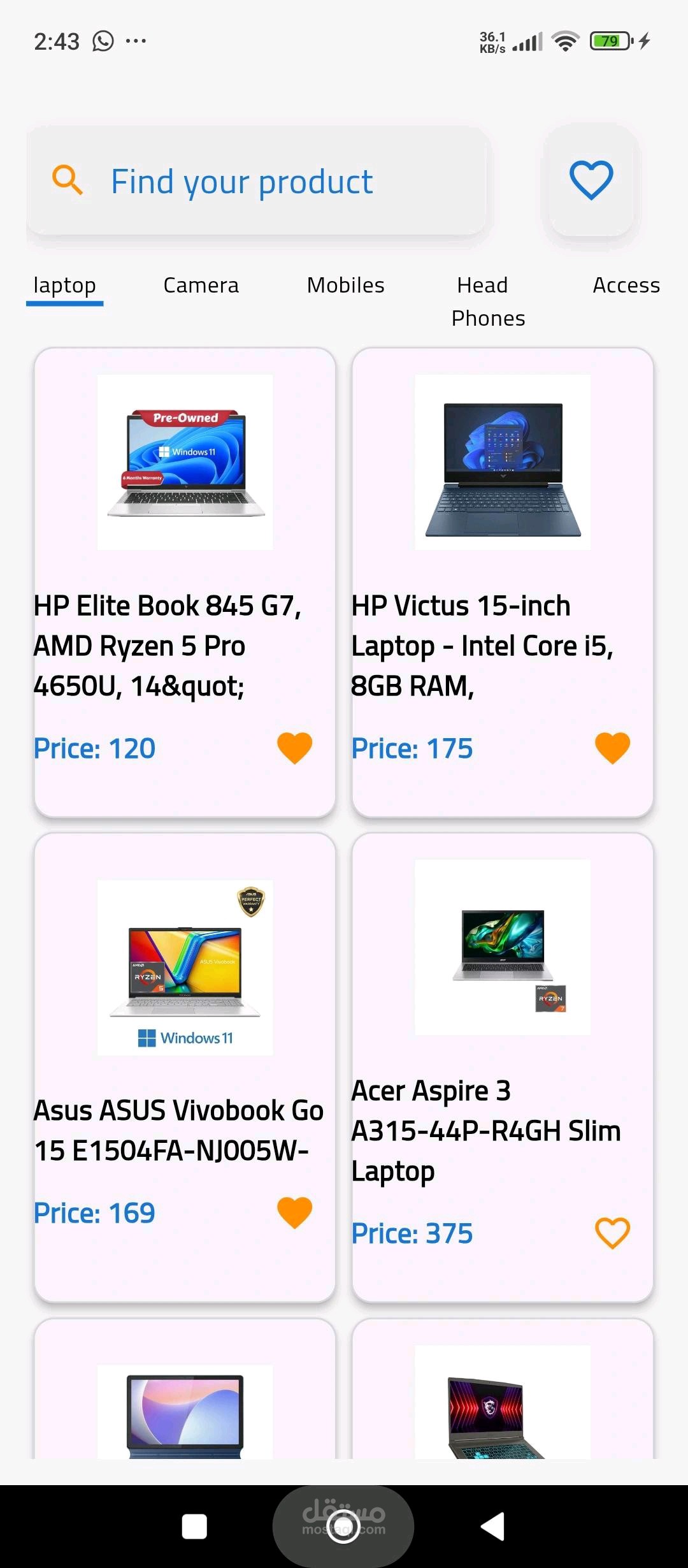Switch to the Access category tab
Screen dimensions: 688x1568
[x=626, y=286]
